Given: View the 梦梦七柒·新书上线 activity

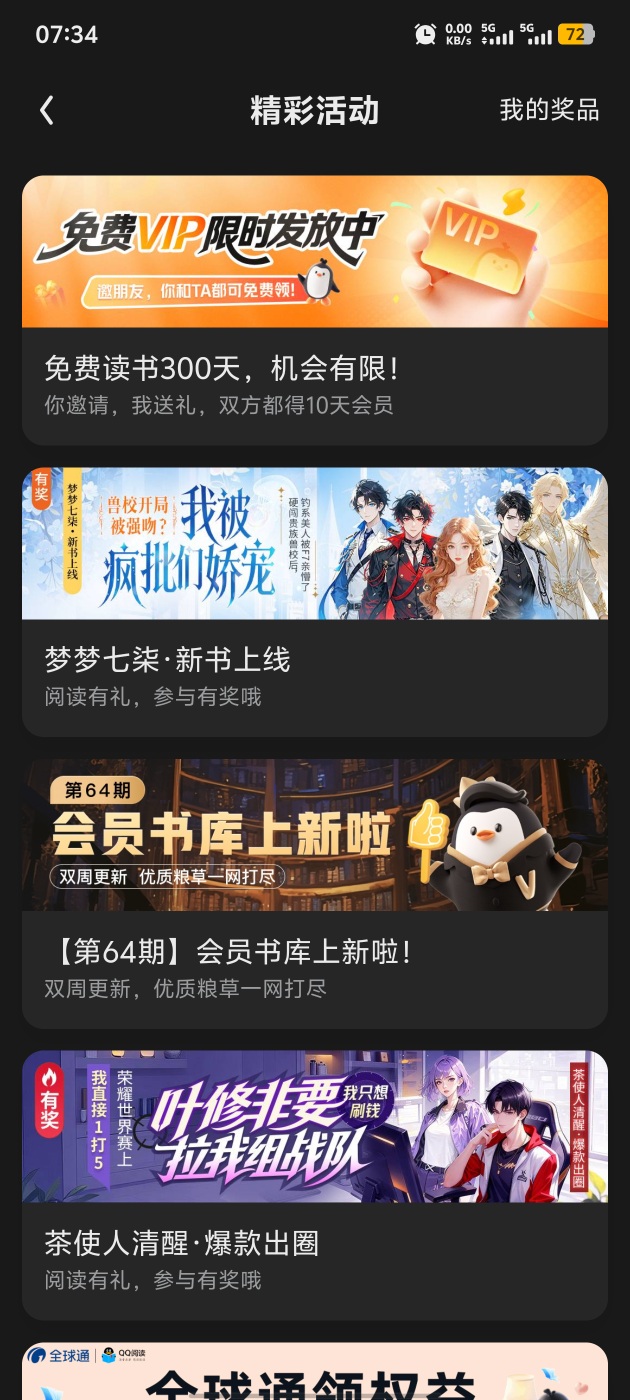Looking at the screenshot, I should 314,602.
